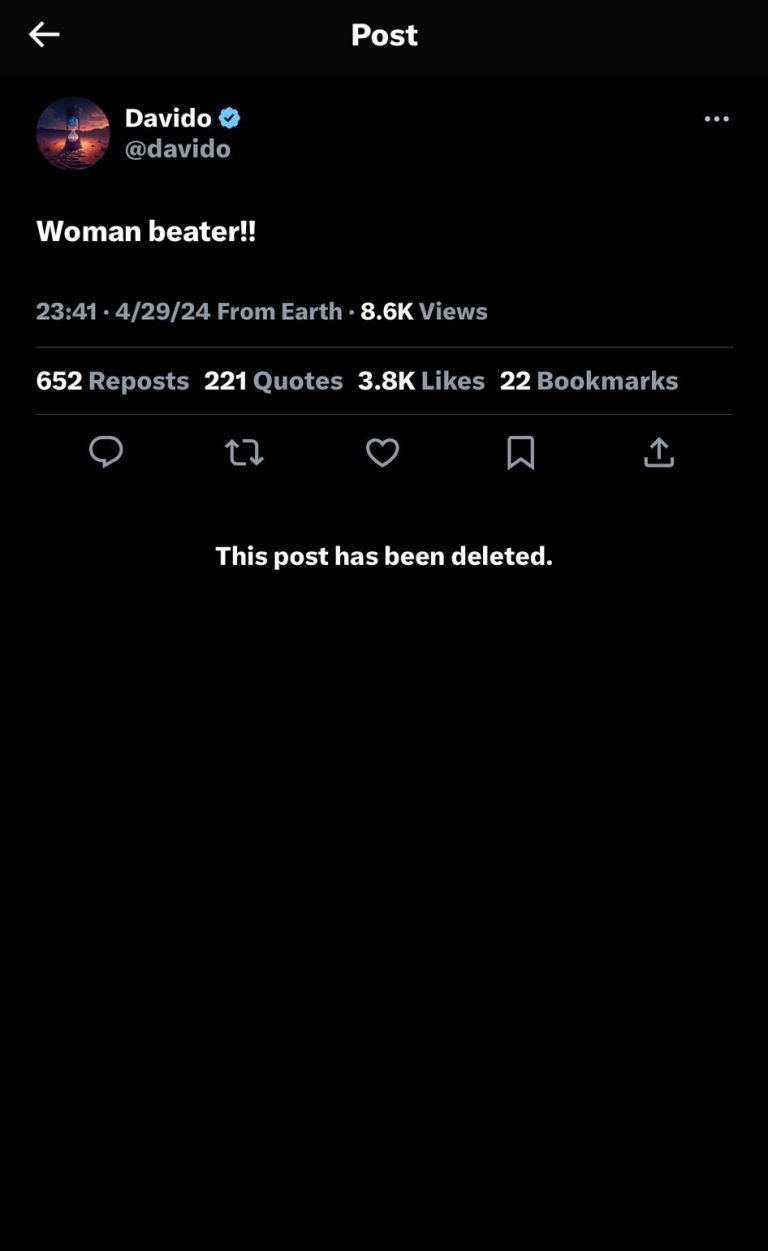Open the post's three-dot overflow menu
Viewport: 768px width, 1251px height.
[x=716, y=119]
